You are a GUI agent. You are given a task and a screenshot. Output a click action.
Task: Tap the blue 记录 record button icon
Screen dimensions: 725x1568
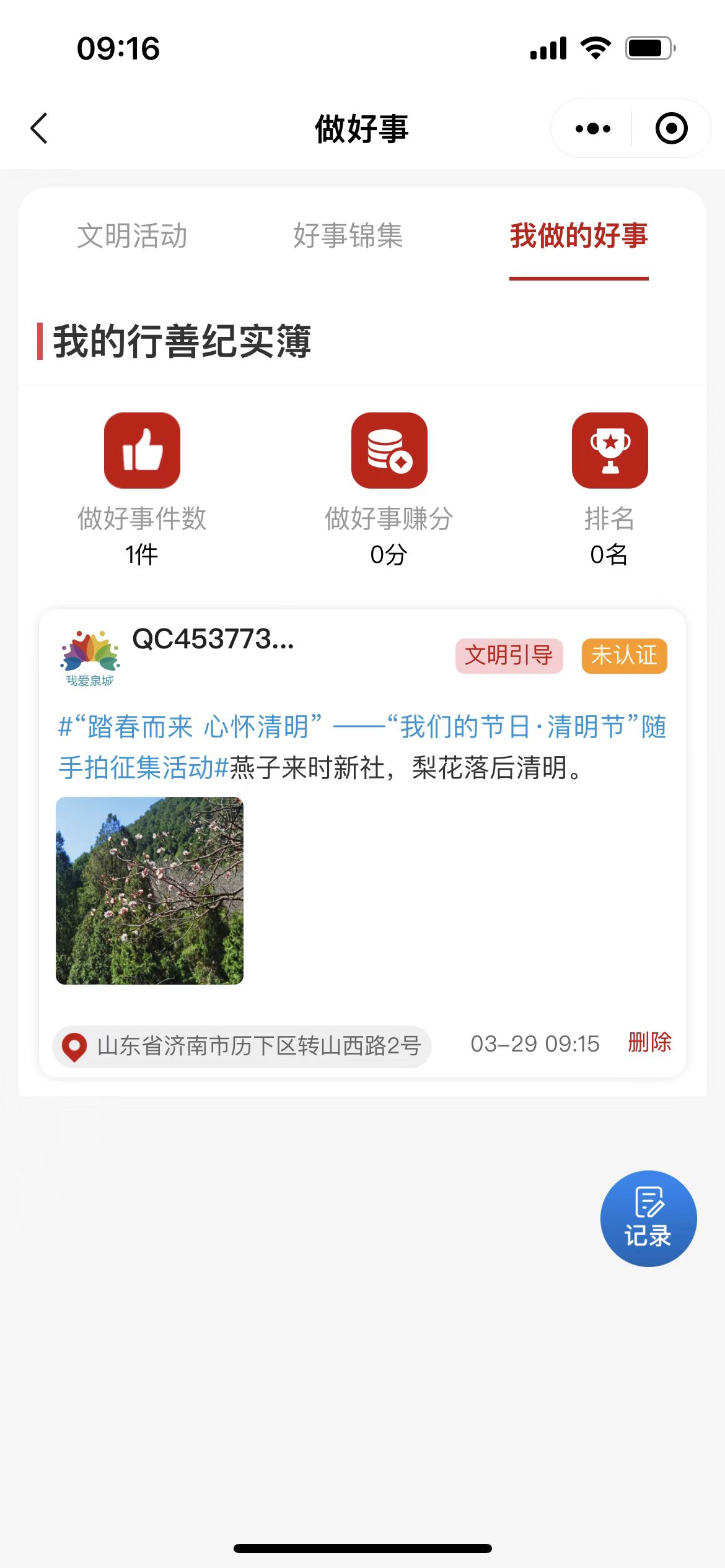point(649,1217)
